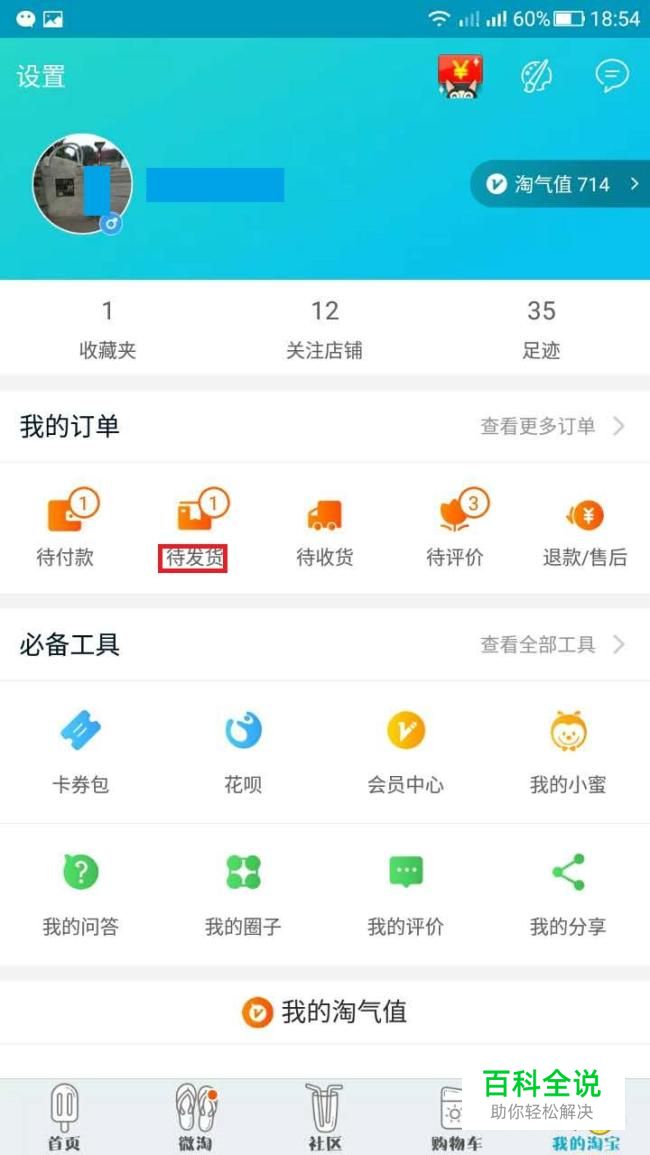Open 足迹 browsing history
The image size is (650, 1155).
click(x=541, y=329)
